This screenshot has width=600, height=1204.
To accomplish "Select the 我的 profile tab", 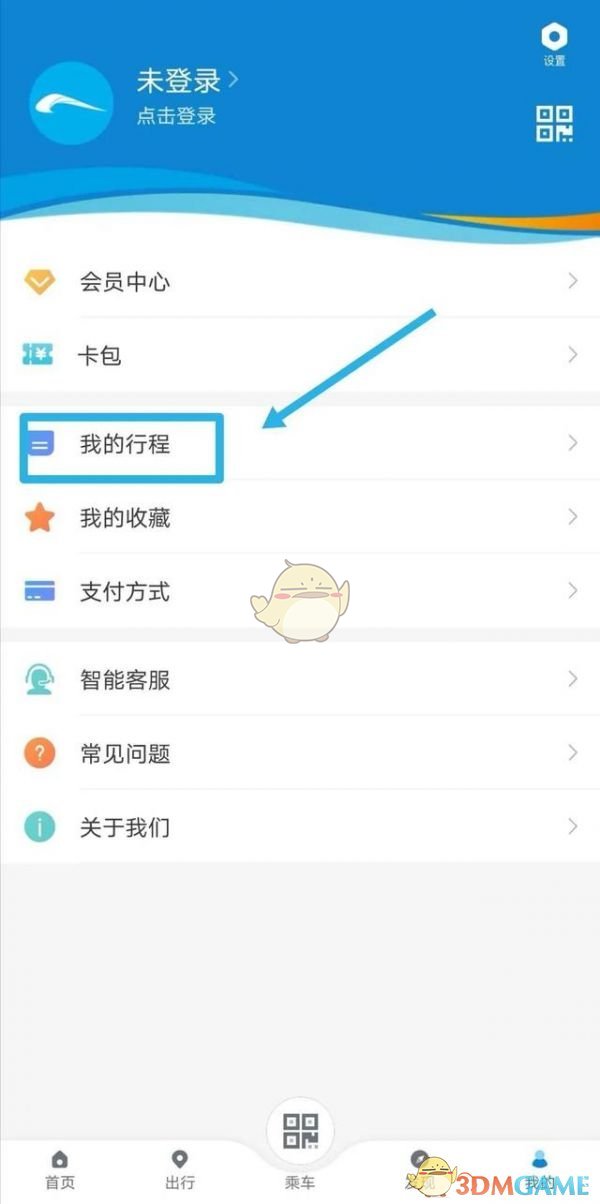I will 540,1168.
